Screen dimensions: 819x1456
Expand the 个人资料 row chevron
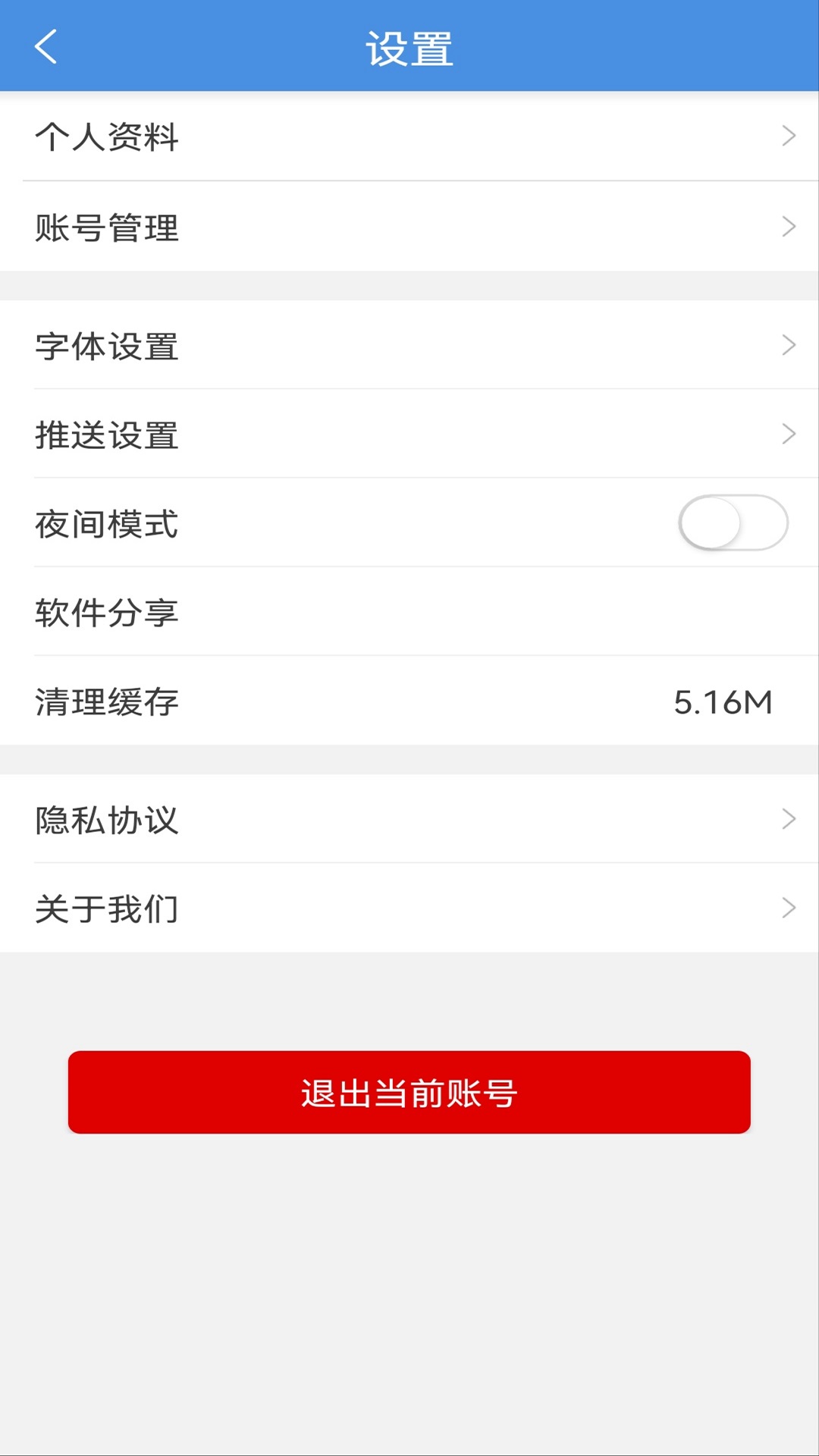[x=789, y=136]
